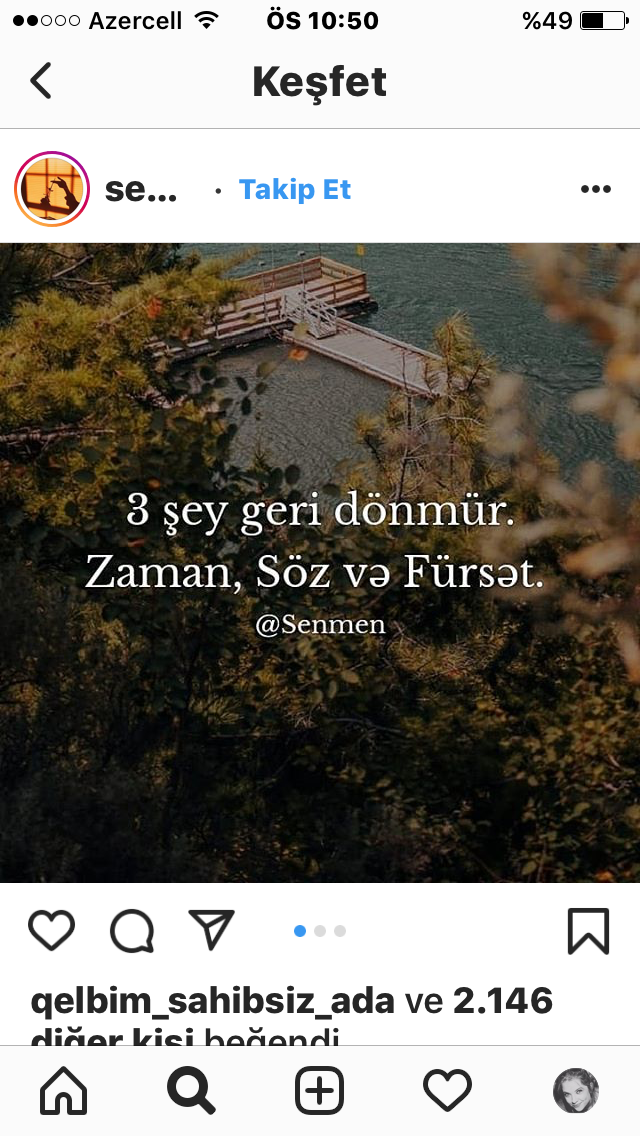The height and width of the screenshot is (1136, 640).
Task: Tap Takip Et to follow the account
Action: [295, 189]
